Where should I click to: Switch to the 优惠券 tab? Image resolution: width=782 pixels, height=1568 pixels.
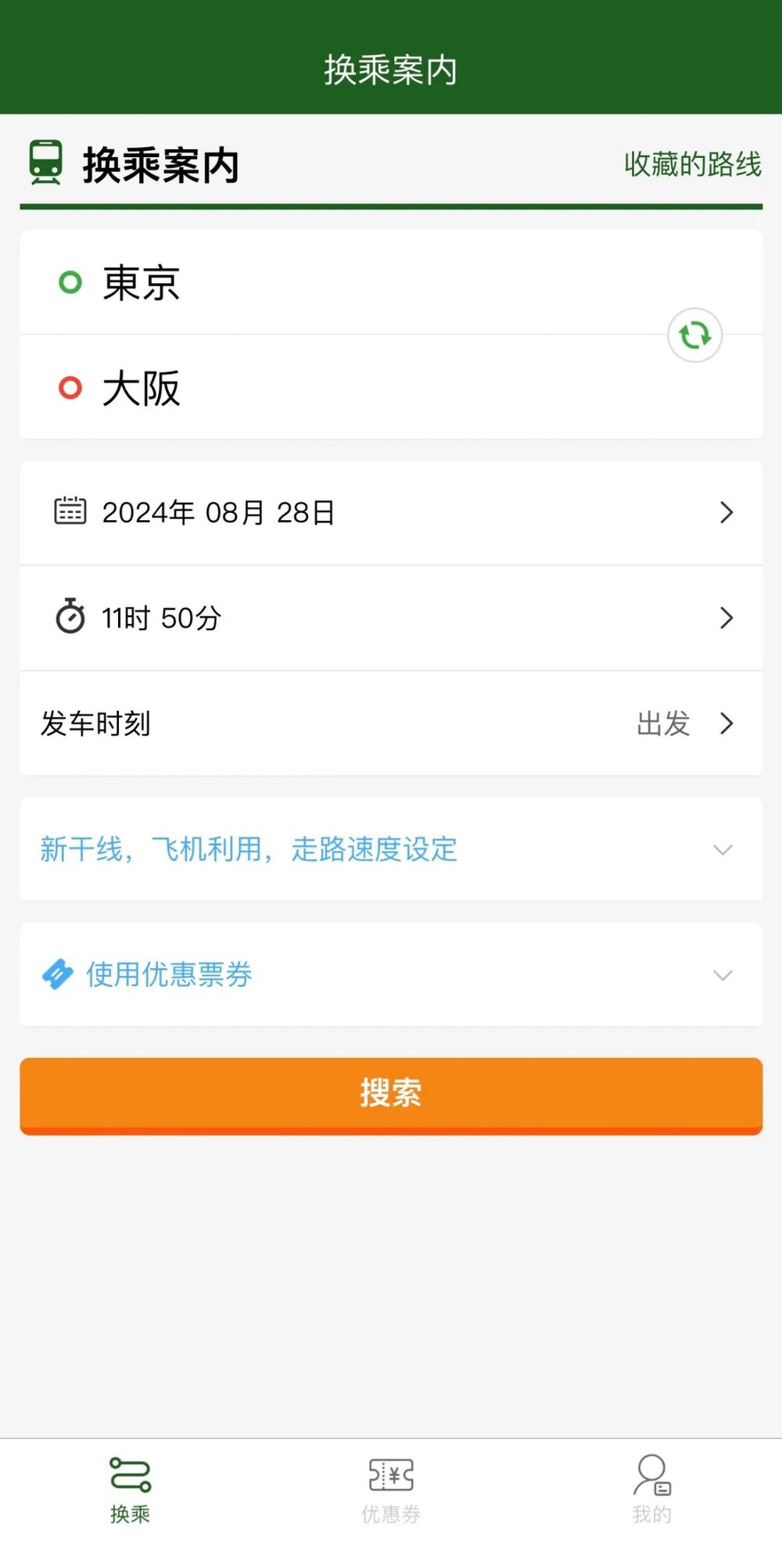pyautogui.click(x=391, y=1490)
